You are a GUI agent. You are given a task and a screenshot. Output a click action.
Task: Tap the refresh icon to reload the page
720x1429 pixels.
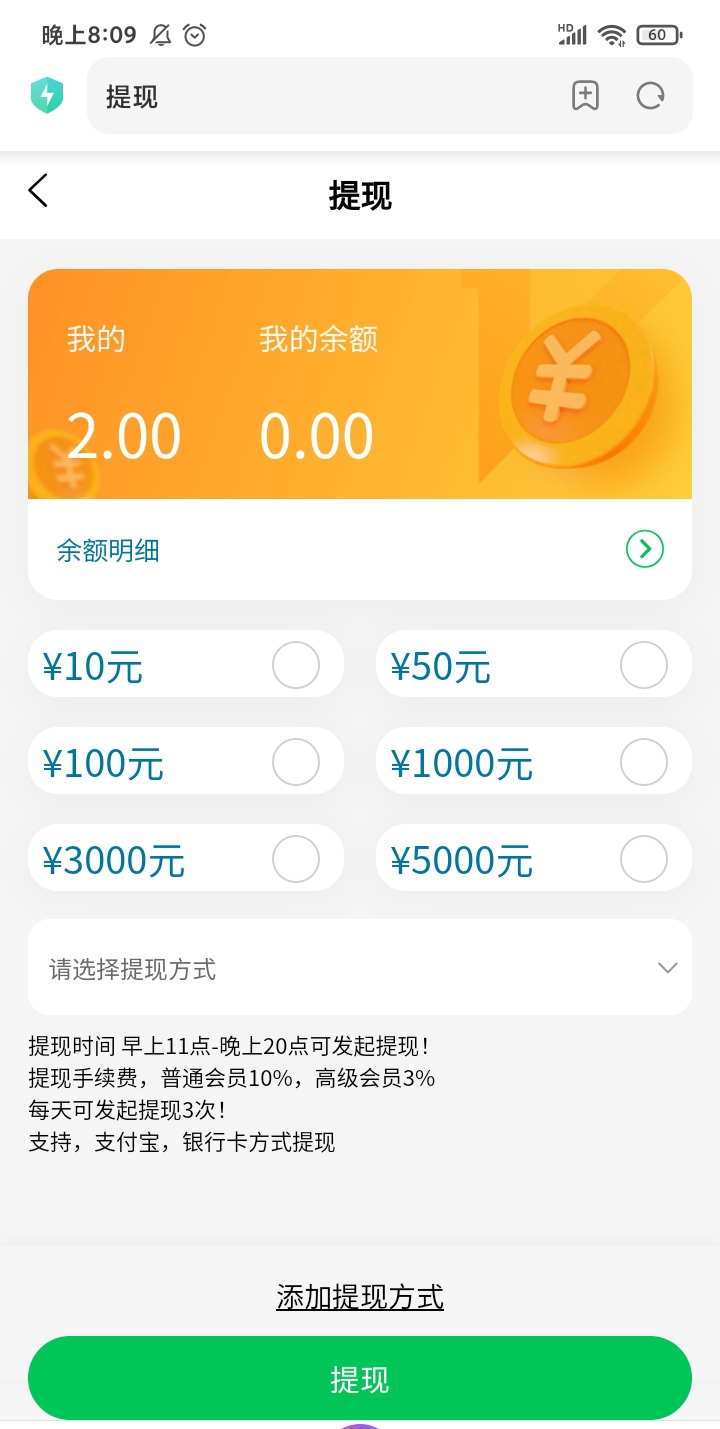(651, 95)
